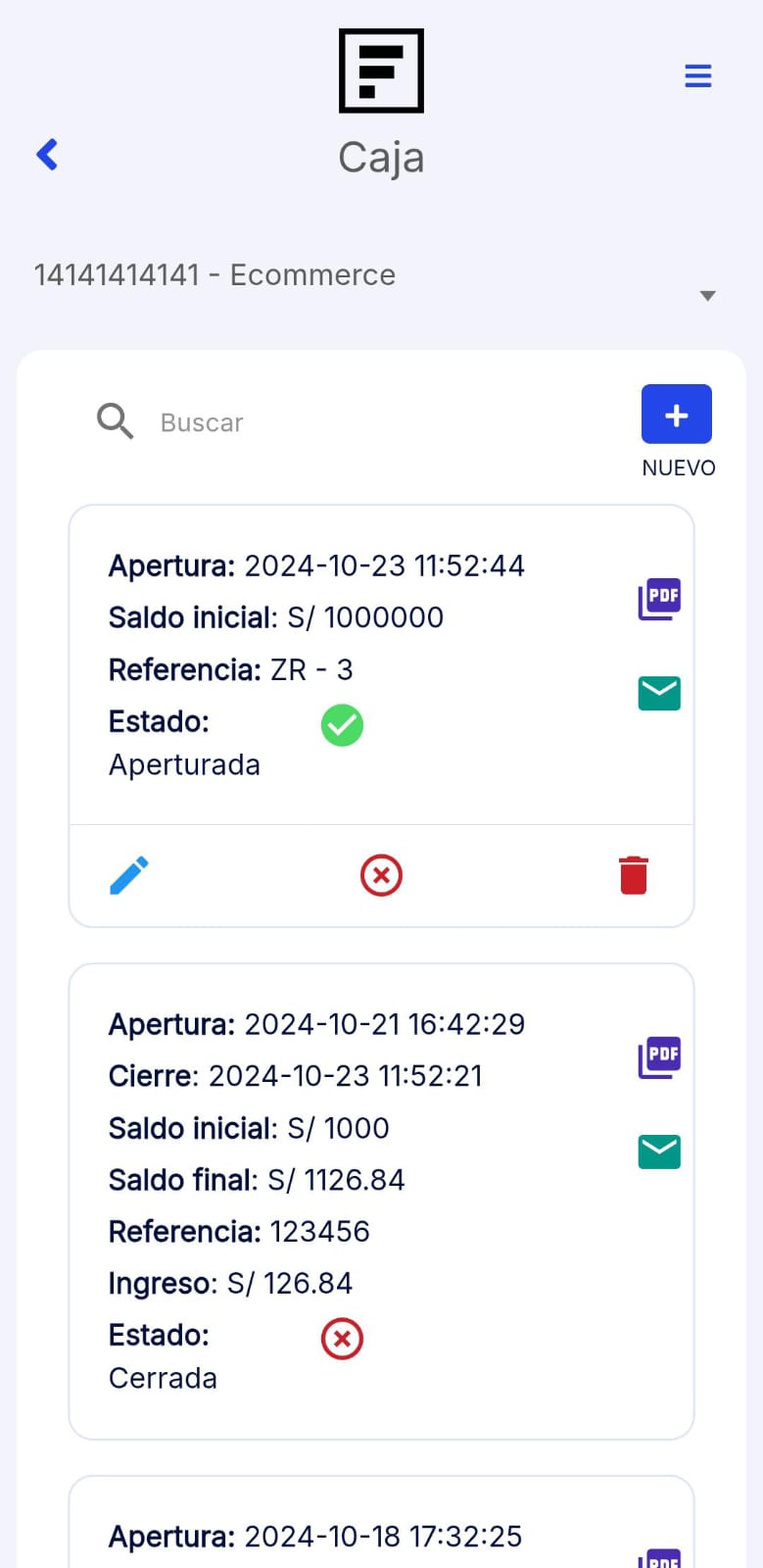Viewport: 763px width, 1568px height.
Task: Open the PDF report for the Aperturada session
Action: pos(658,598)
